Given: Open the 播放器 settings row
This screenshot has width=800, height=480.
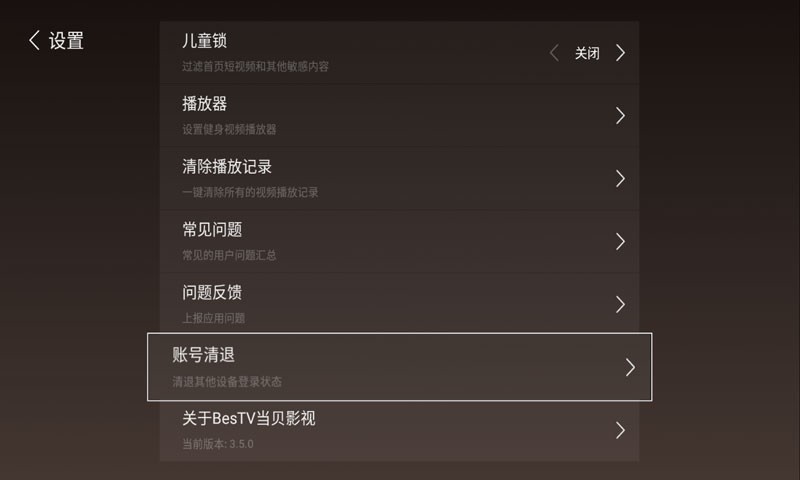Looking at the screenshot, I should [x=399, y=115].
